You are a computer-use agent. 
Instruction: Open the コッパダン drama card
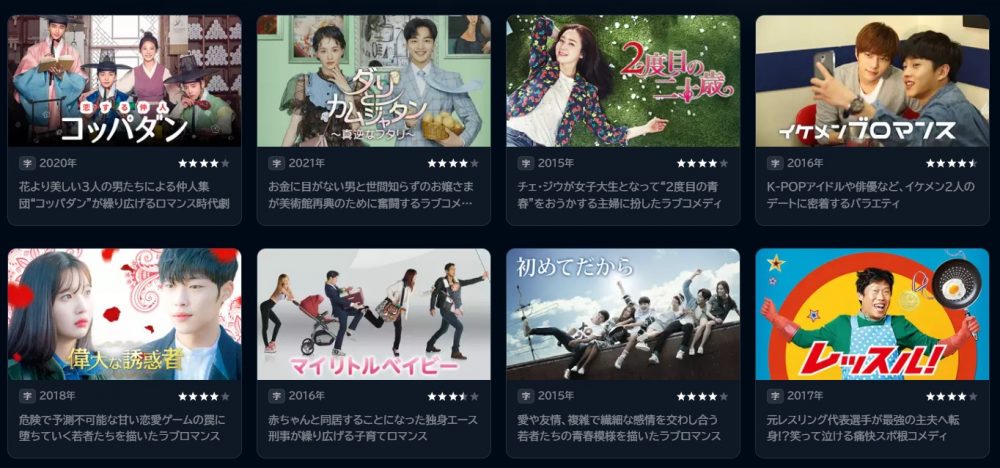[x=124, y=82]
